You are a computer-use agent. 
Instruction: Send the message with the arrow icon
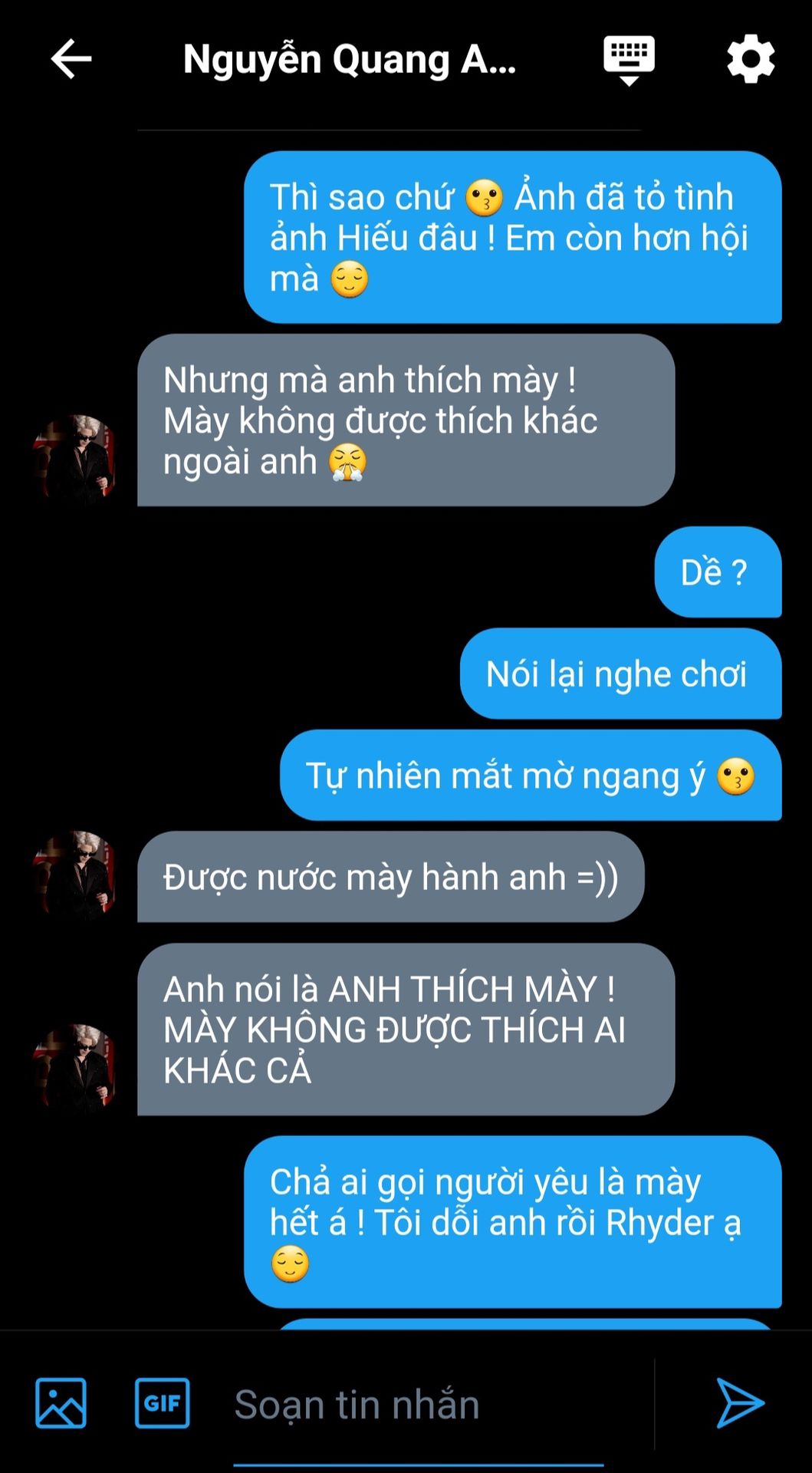[739, 1403]
